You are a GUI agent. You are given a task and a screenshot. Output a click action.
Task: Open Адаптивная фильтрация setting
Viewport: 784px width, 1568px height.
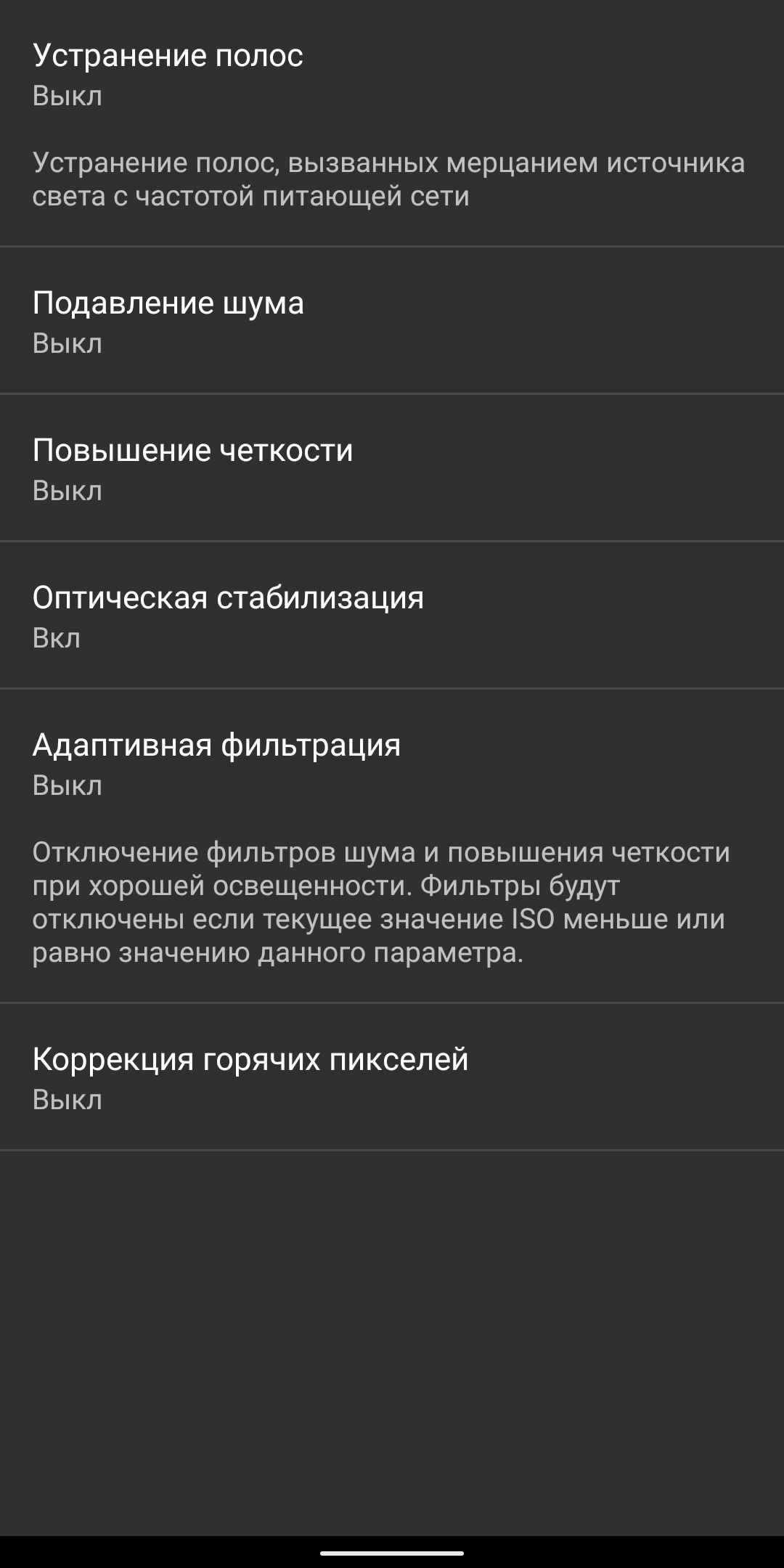pyautogui.click(x=392, y=846)
